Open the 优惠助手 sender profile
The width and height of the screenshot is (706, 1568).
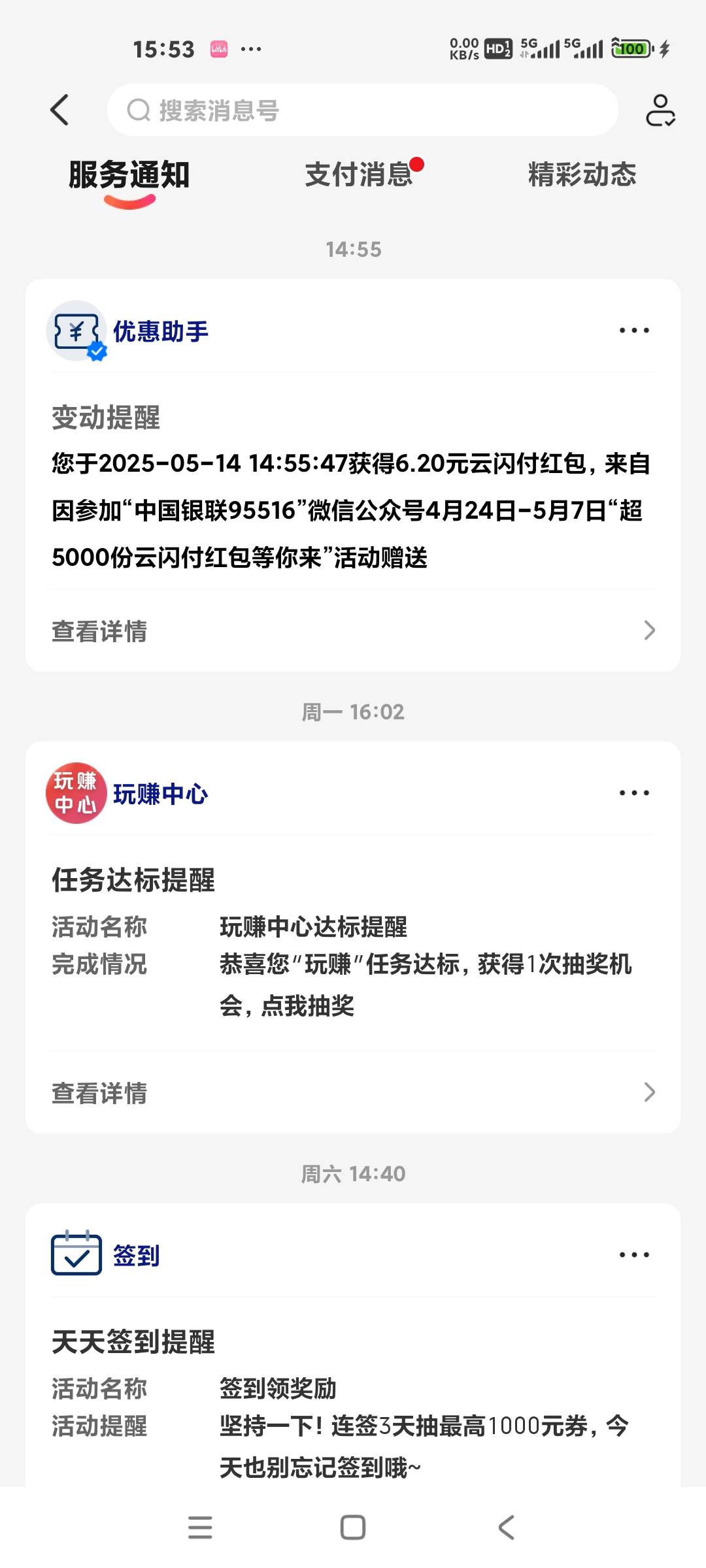(x=127, y=331)
